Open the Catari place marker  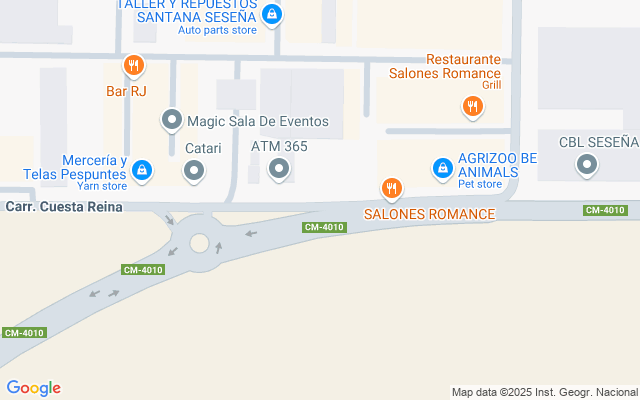click(x=195, y=171)
